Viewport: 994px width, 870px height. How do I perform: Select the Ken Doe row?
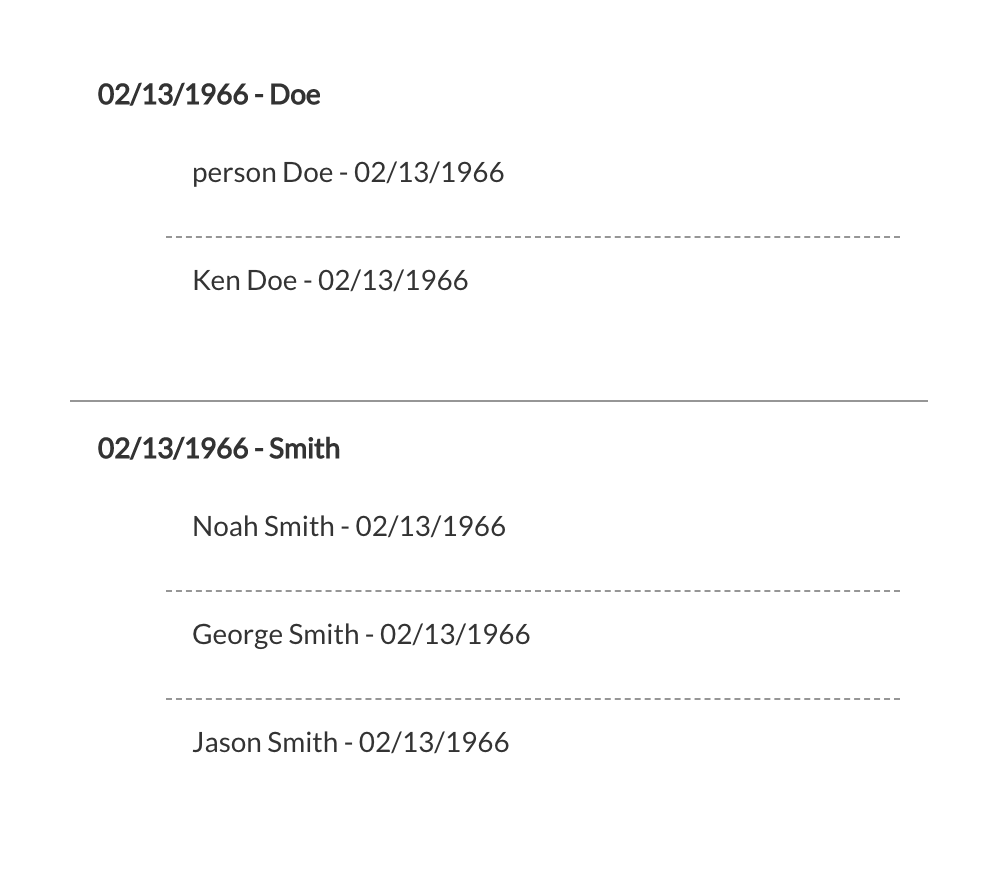[x=329, y=281]
